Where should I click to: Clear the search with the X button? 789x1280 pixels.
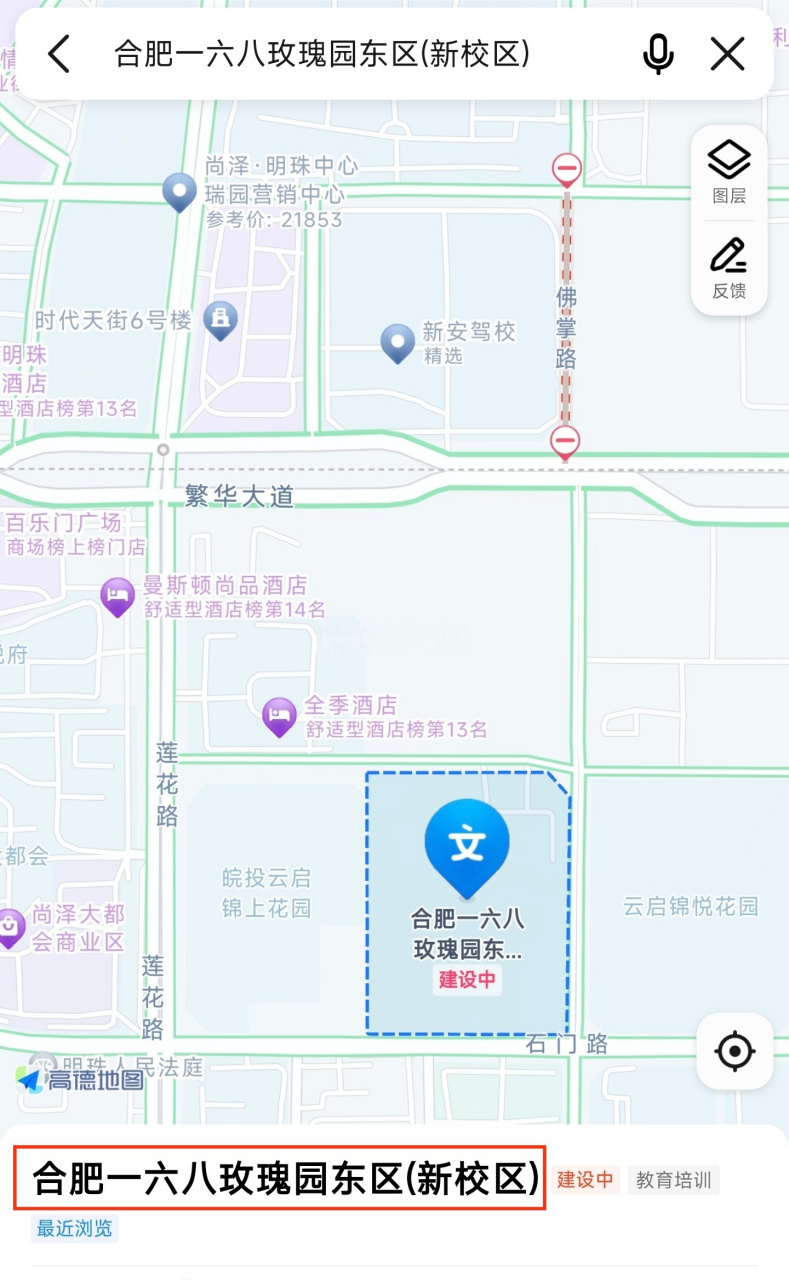(728, 54)
